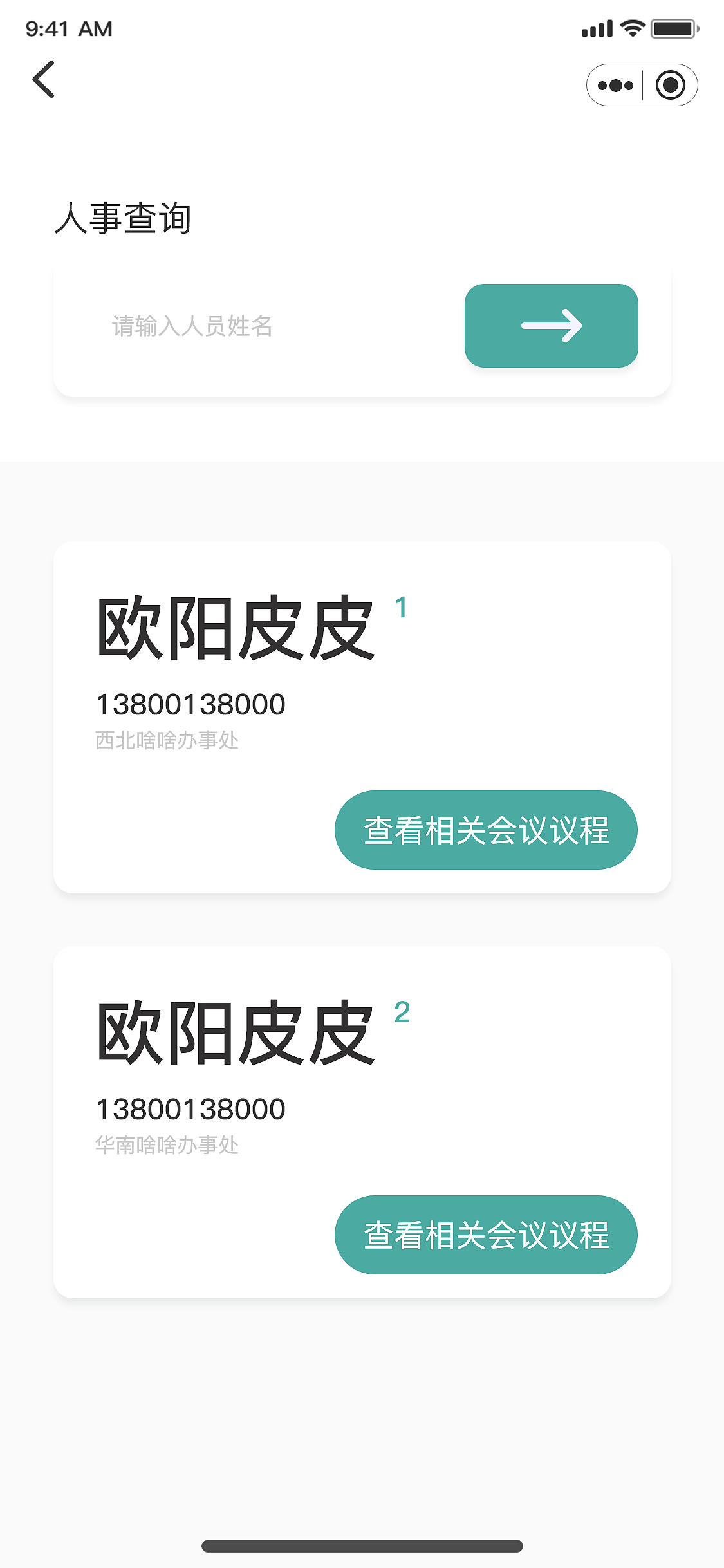This screenshot has height=1568, width=724.
Task: Tap the superscript number 1 badge
Action: pyautogui.click(x=402, y=608)
